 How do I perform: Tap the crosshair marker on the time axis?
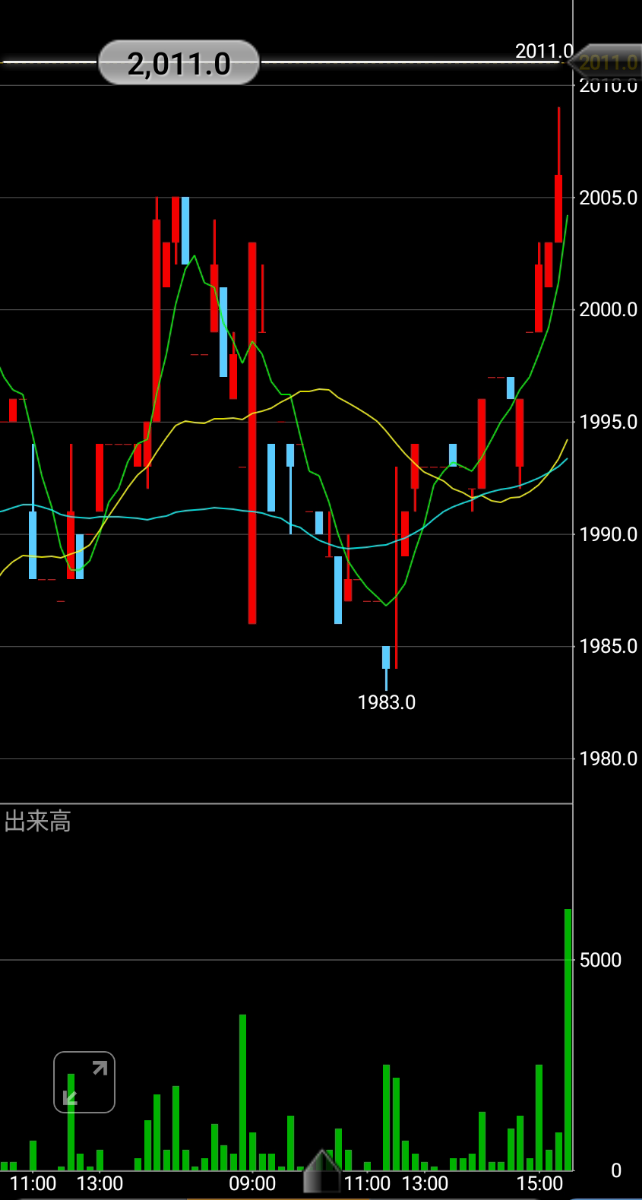click(x=322, y=1172)
